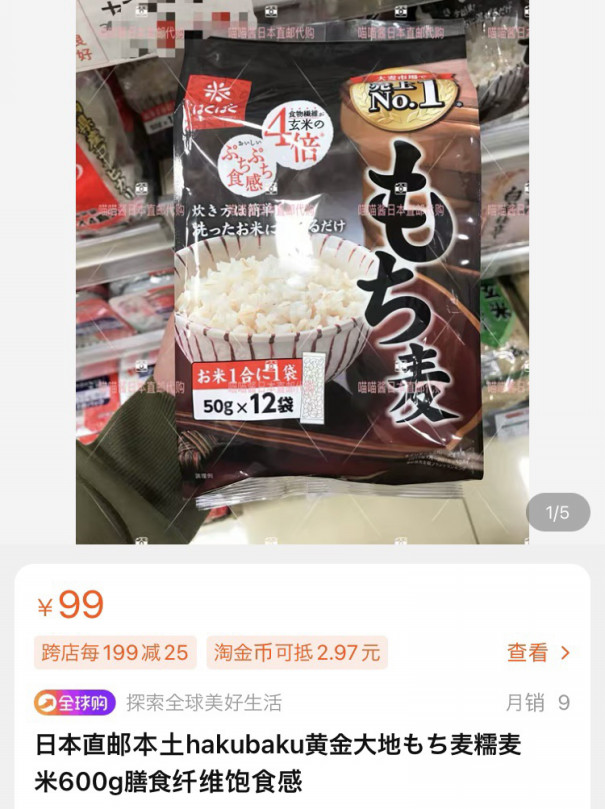
Task: Open the 跨店每199减25 discount tag
Action: pyautogui.click(x=115, y=653)
